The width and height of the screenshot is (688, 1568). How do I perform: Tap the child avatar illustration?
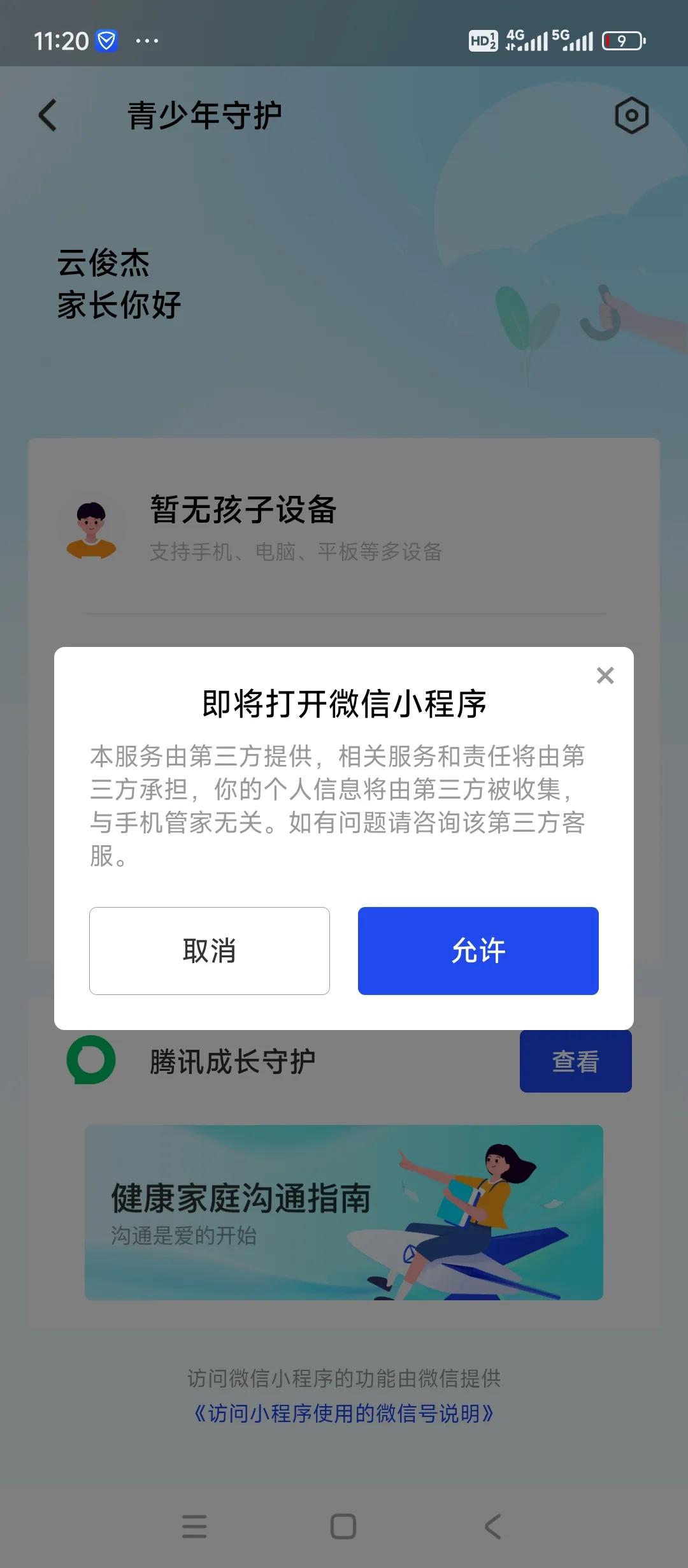point(91,529)
